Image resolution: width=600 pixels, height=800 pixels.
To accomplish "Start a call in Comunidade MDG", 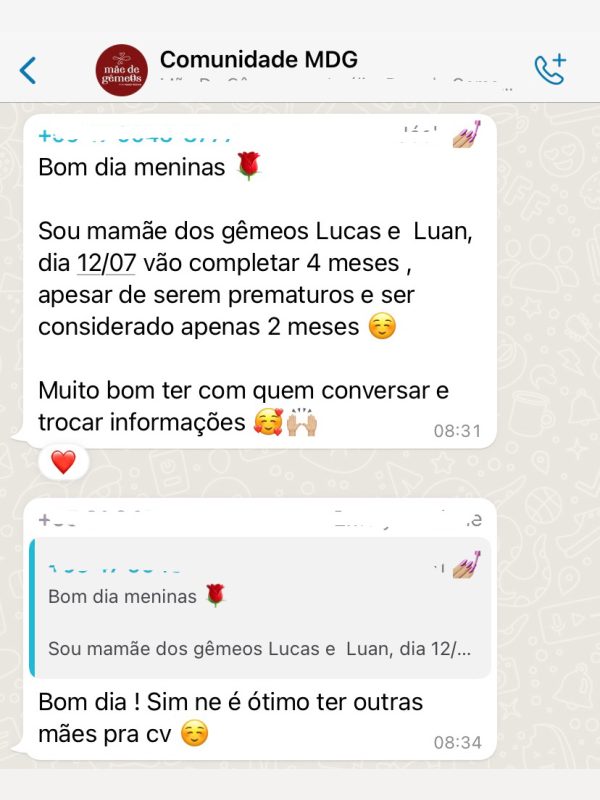I will (x=549, y=69).
